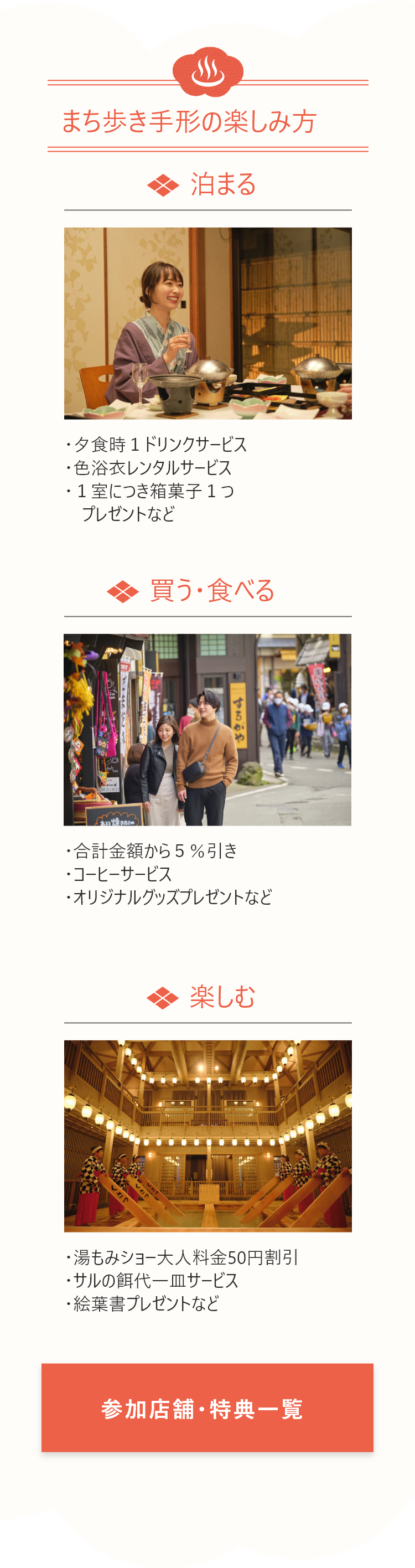Open the 参加店舗・特典一覧 button
This screenshot has height=1568, width=415.
207,1409
